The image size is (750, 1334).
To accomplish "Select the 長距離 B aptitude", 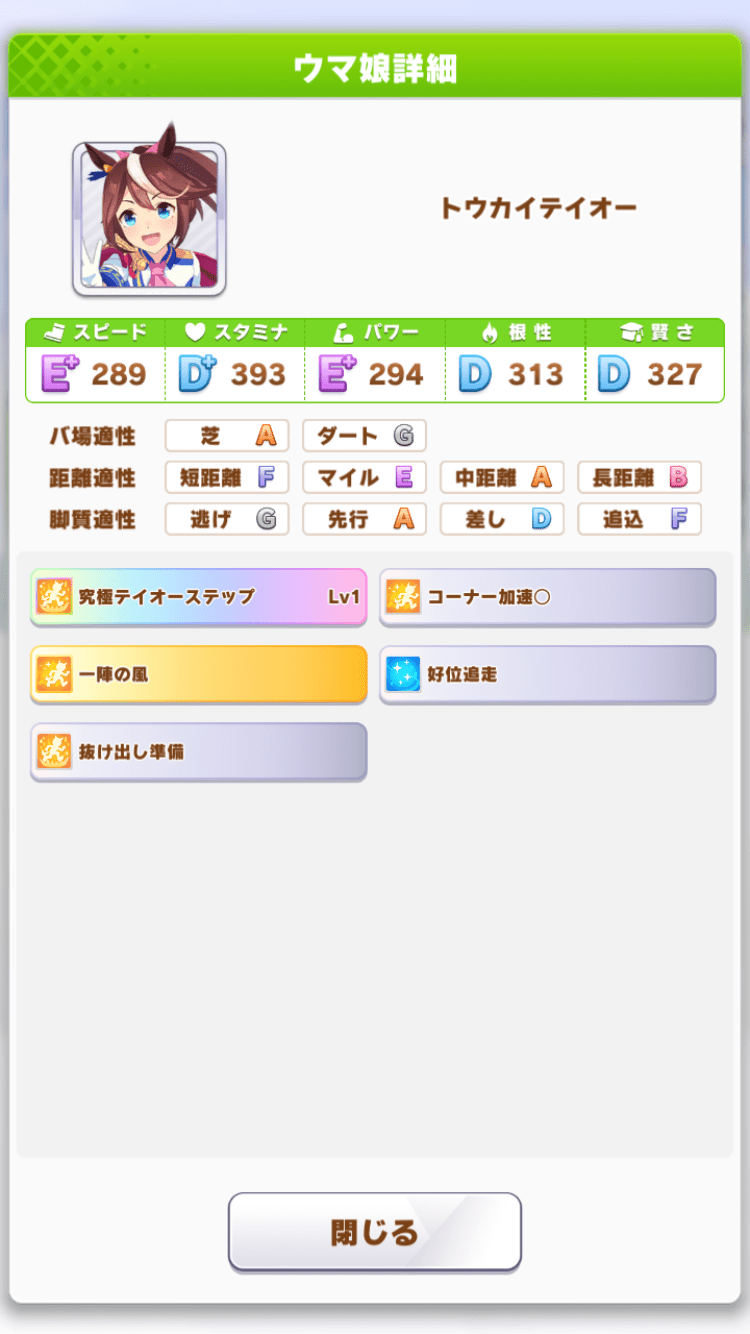I will coord(639,477).
